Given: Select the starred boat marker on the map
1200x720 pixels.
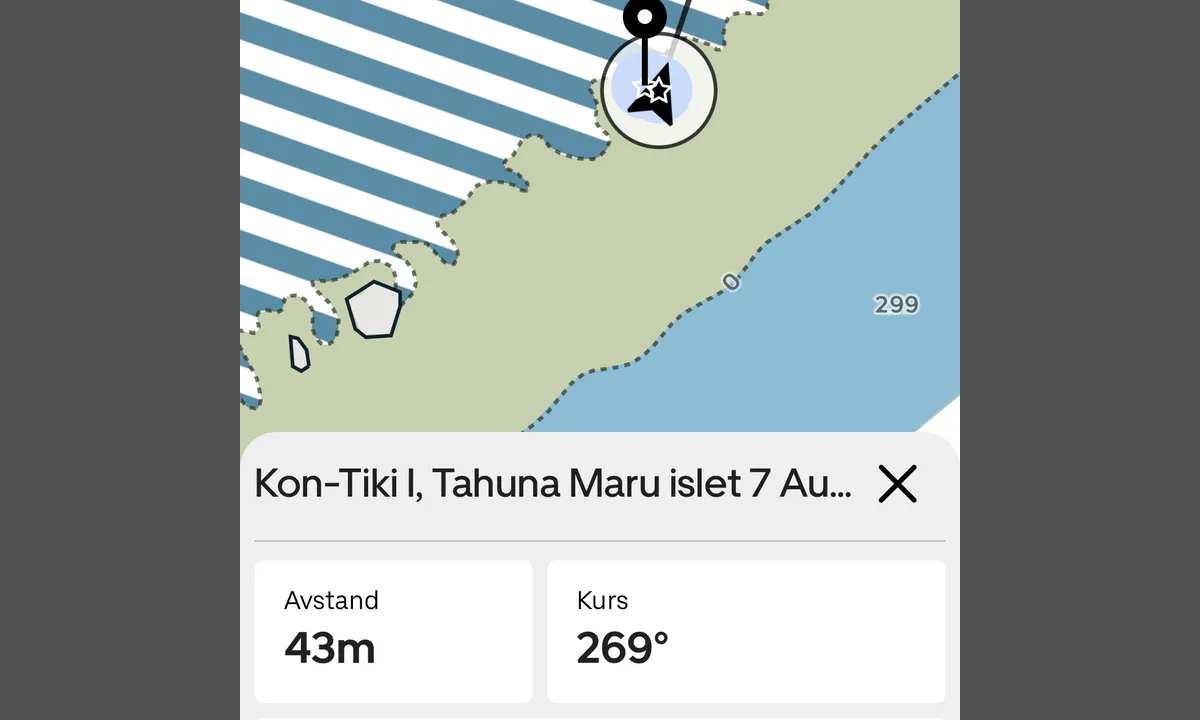Looking at the screenshot, I should (657, 92).
